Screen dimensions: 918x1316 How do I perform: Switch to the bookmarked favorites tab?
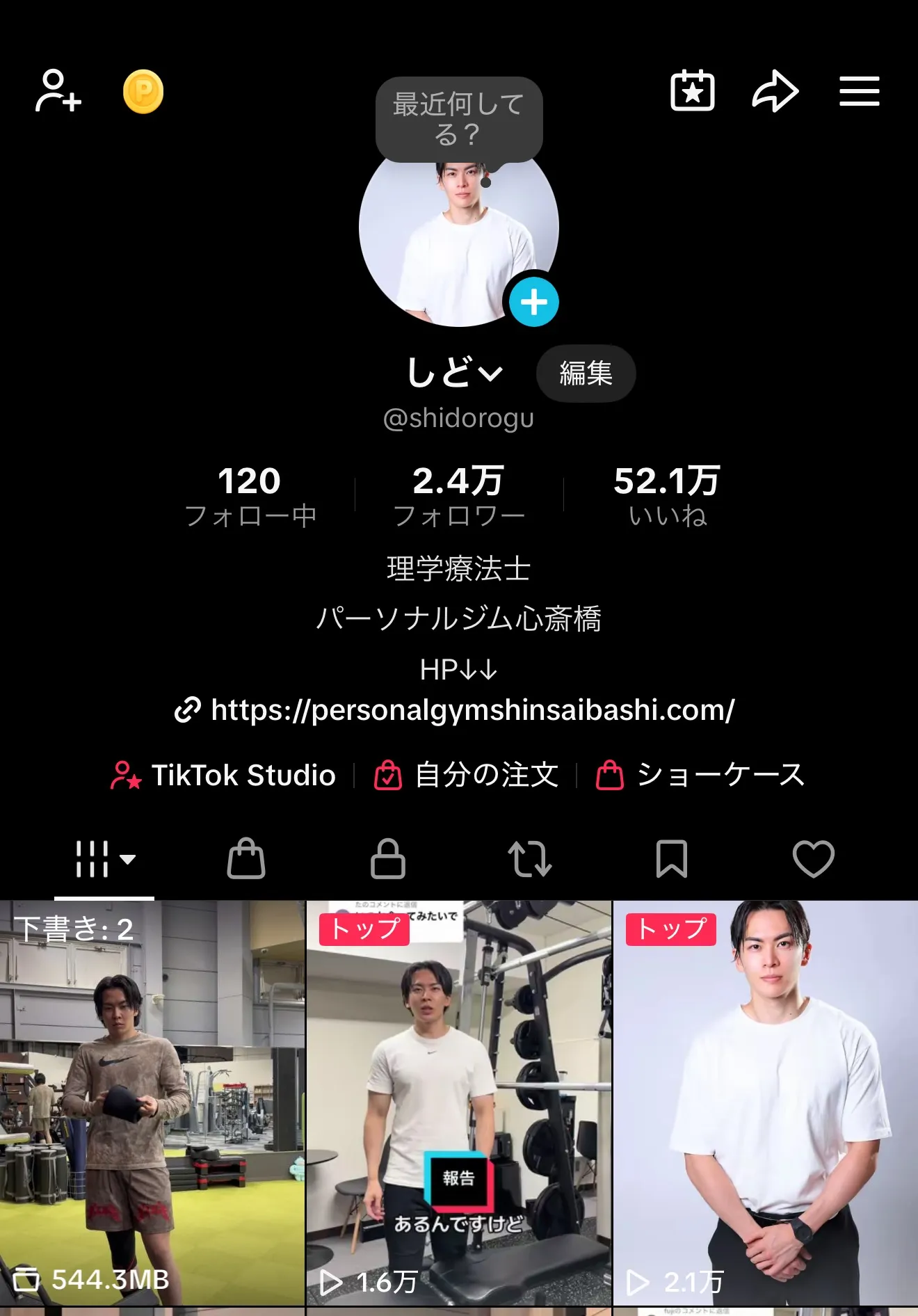pos(671,859)
